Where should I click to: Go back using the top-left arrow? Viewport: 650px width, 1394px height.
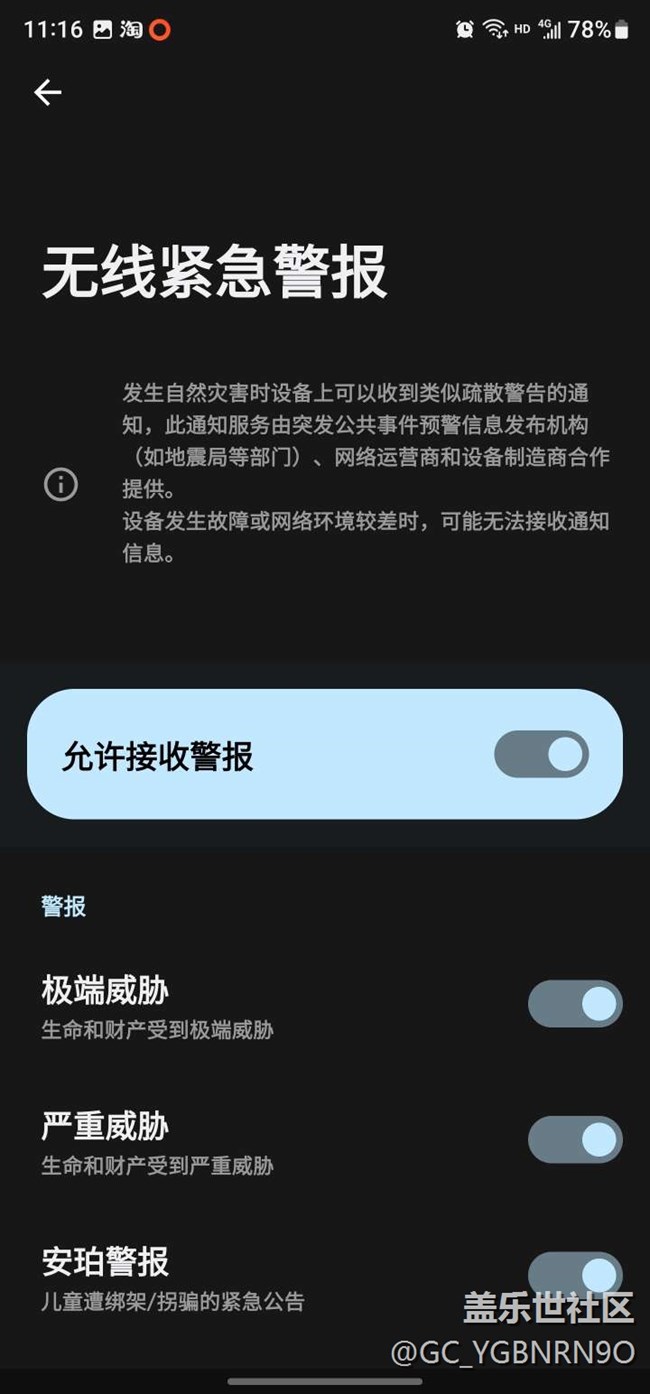47,93
